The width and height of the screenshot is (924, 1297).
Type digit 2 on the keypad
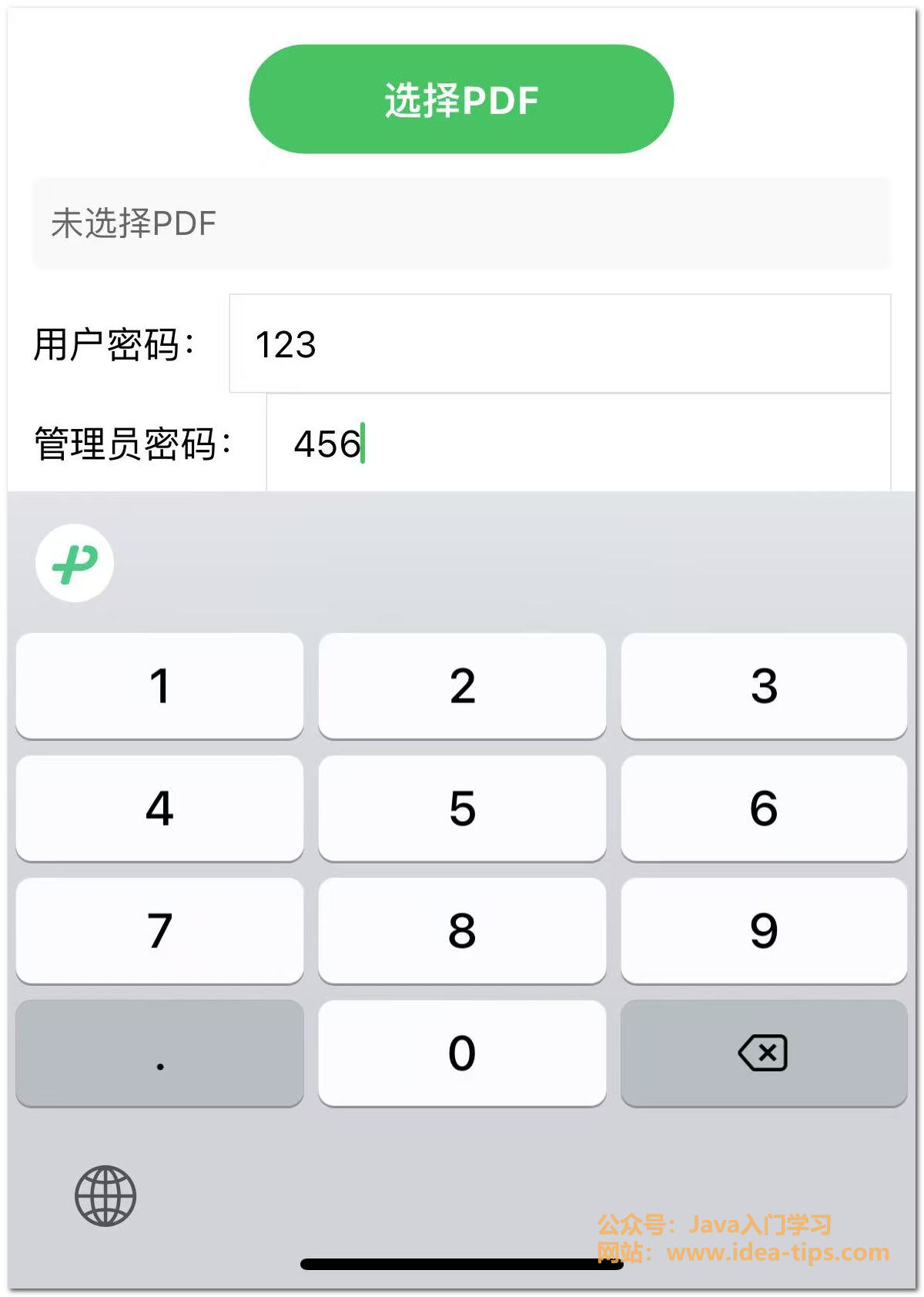(x=462, y=685)
